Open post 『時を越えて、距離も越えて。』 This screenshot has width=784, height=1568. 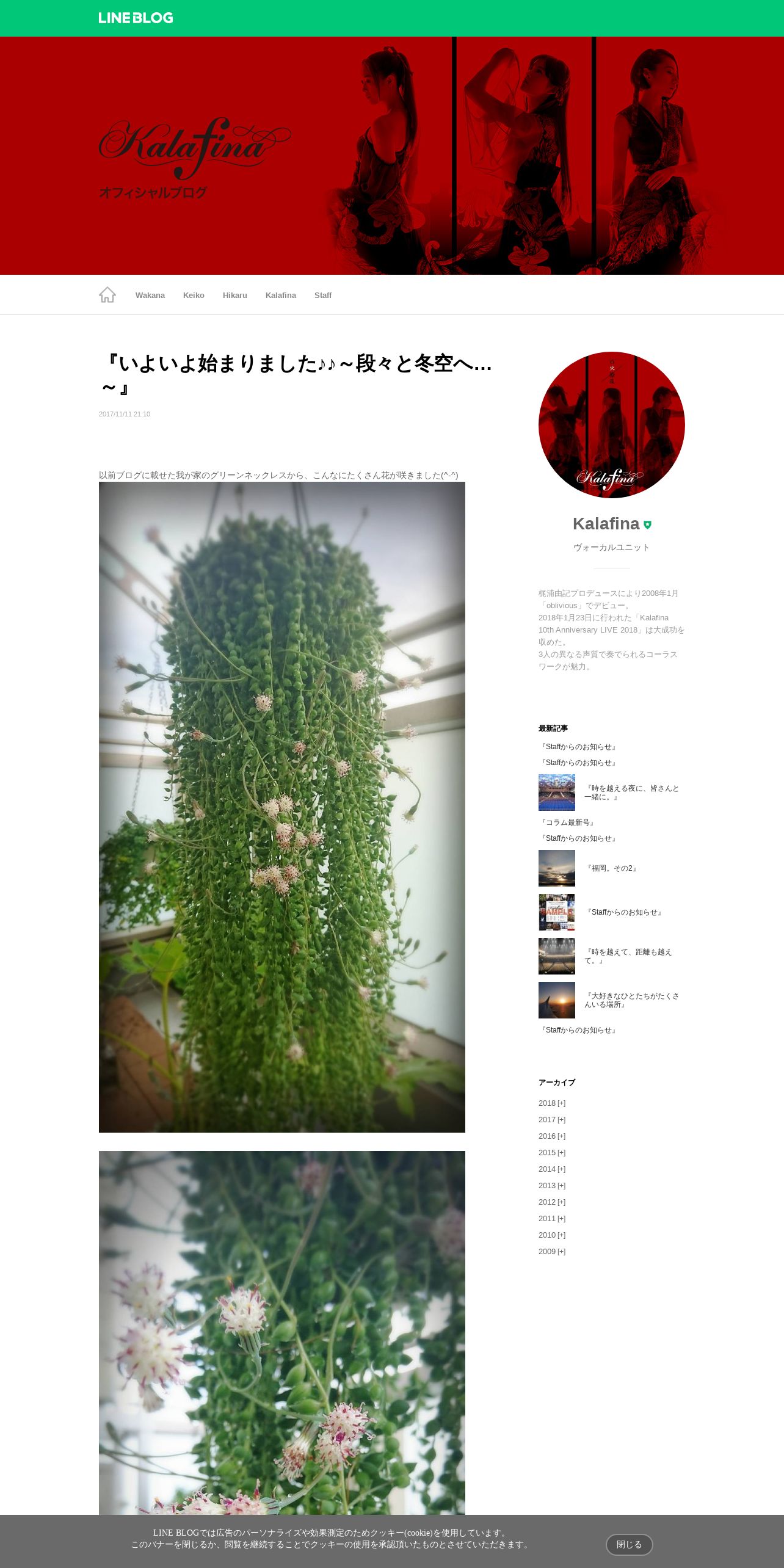coord(628,956)
